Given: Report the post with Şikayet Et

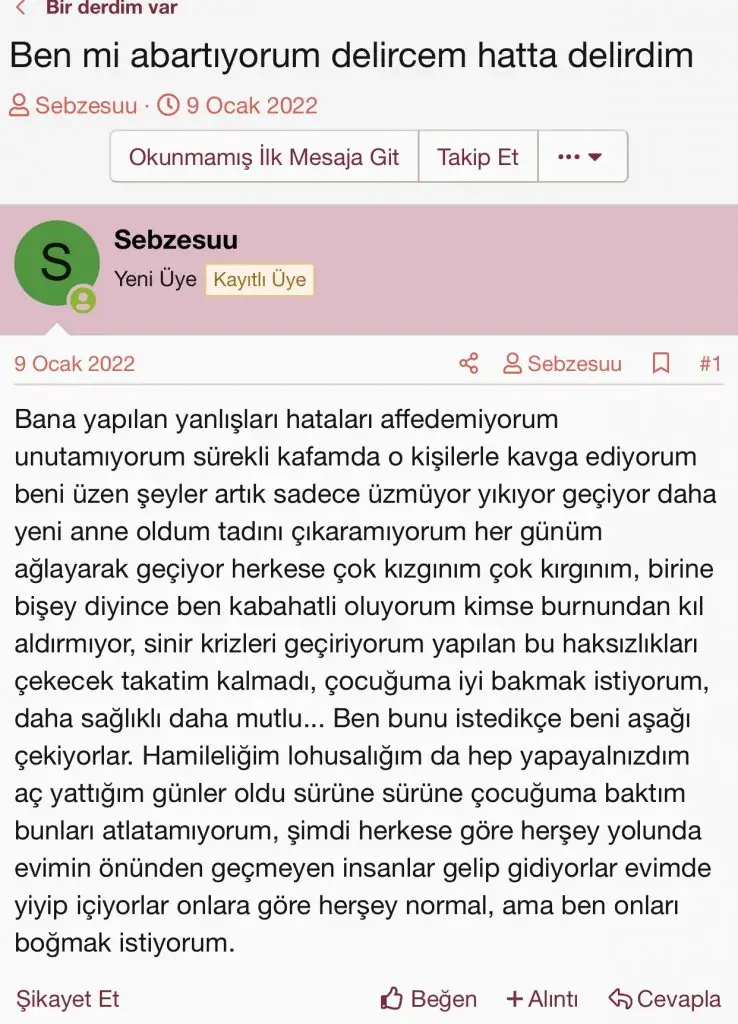Looking at the screenshot, I should click(x=68, y=998).
